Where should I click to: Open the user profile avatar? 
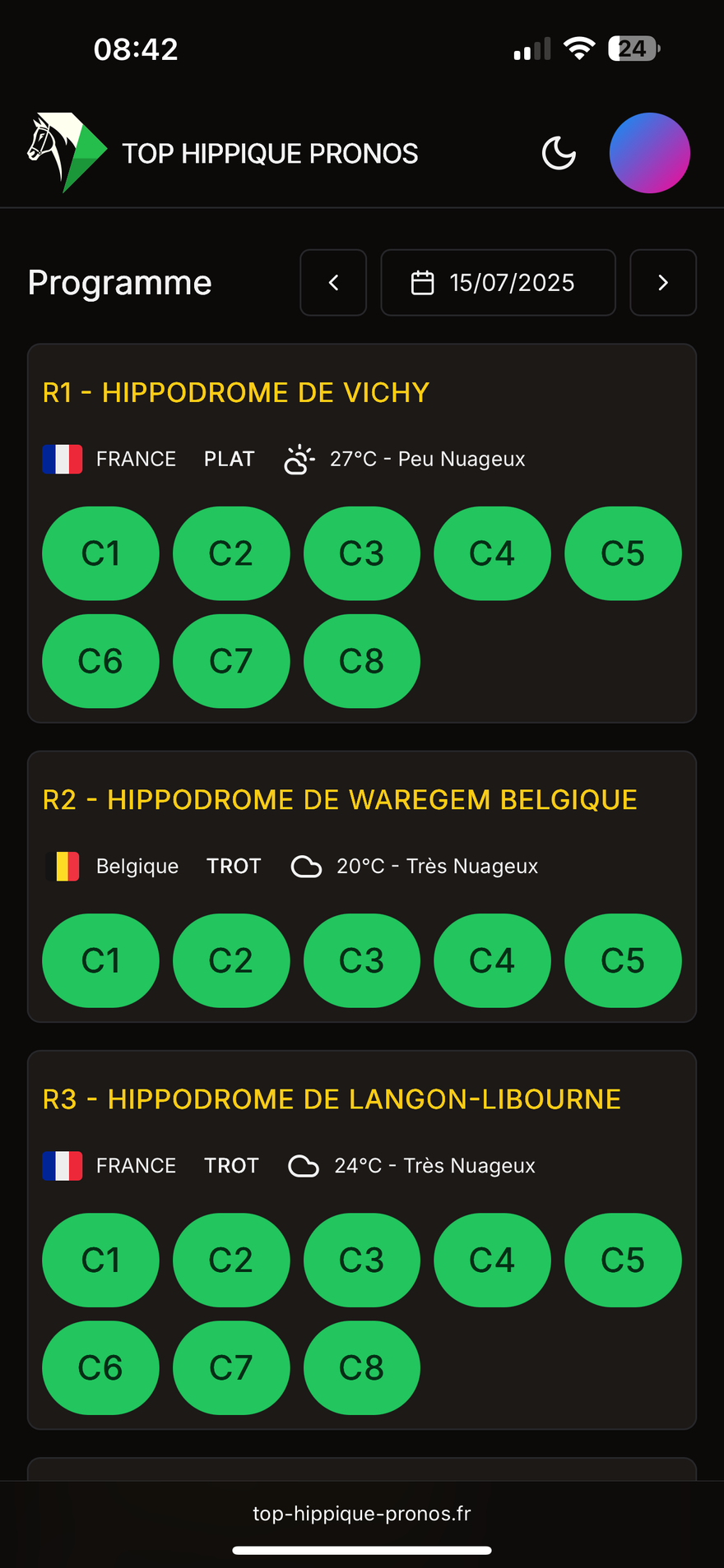pyautogui.click(x=649, y=153)
